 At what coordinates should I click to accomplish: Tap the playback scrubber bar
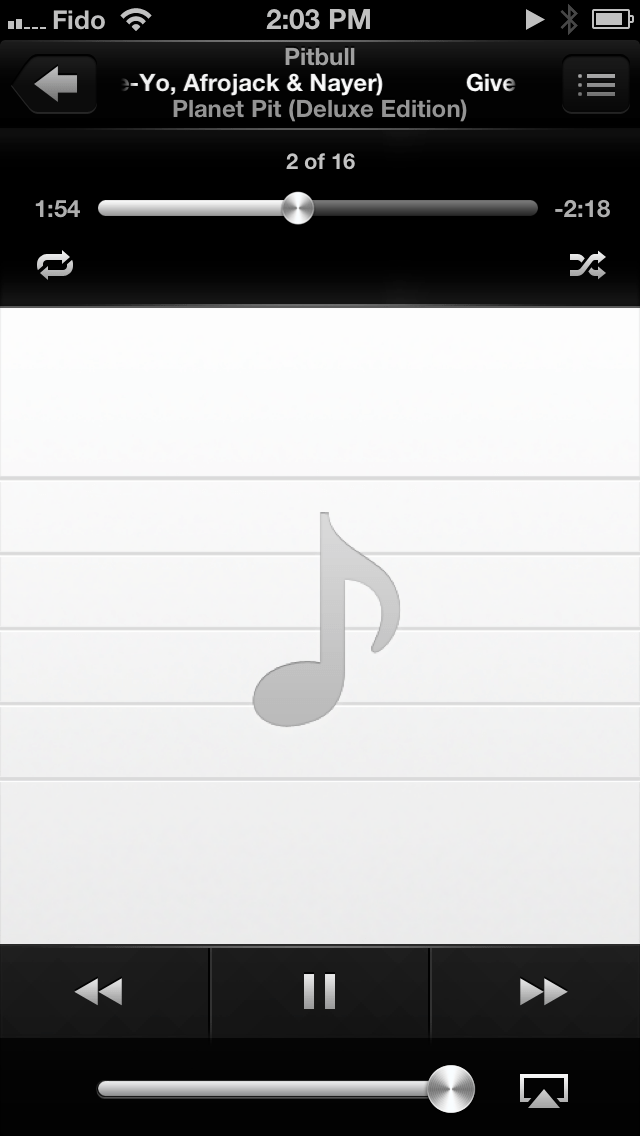pyautogui.click(x=318, y=209)
